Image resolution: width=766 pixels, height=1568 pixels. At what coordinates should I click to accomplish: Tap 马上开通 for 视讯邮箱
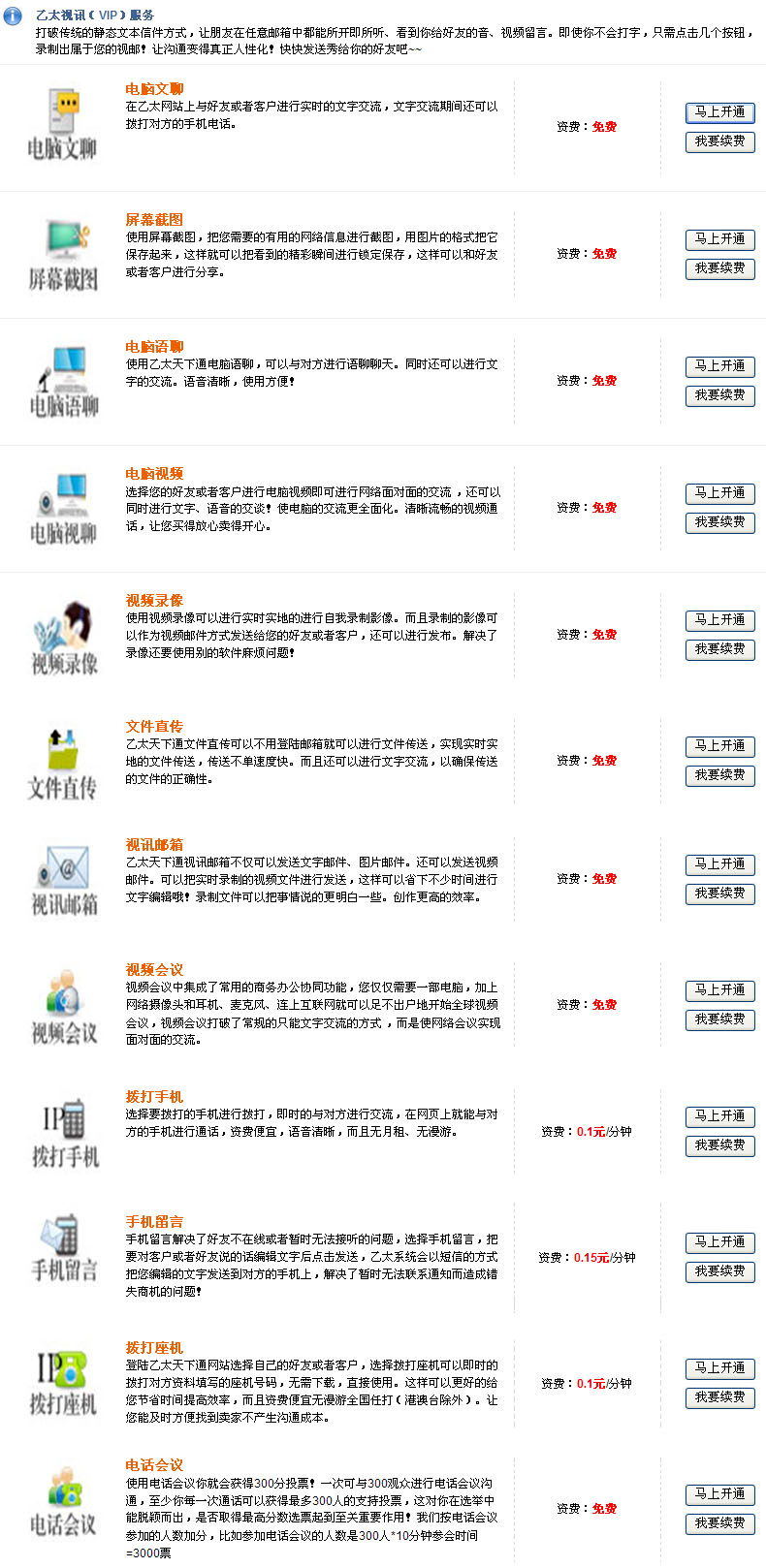pos(719,864)
